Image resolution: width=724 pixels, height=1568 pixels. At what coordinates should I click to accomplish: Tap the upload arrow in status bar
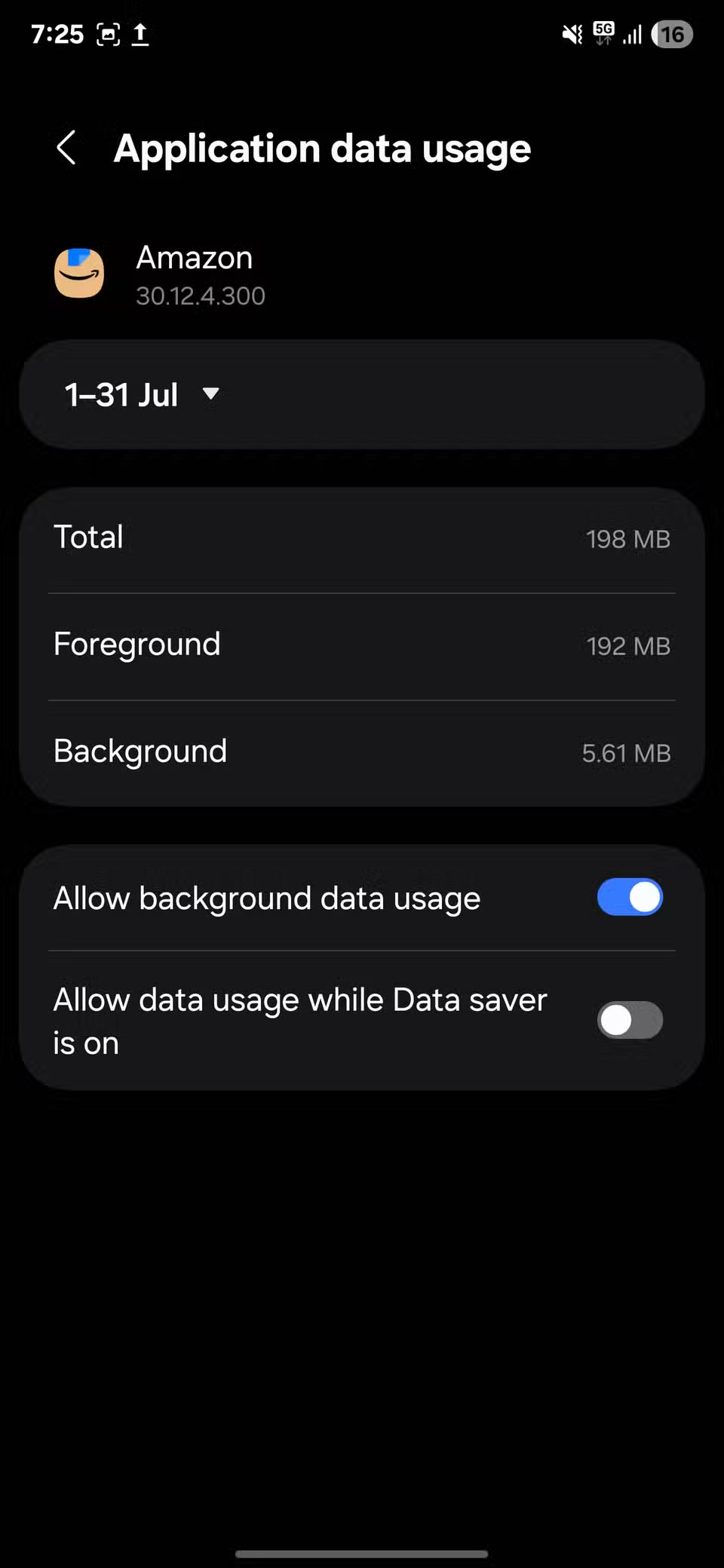click(141, 34)
